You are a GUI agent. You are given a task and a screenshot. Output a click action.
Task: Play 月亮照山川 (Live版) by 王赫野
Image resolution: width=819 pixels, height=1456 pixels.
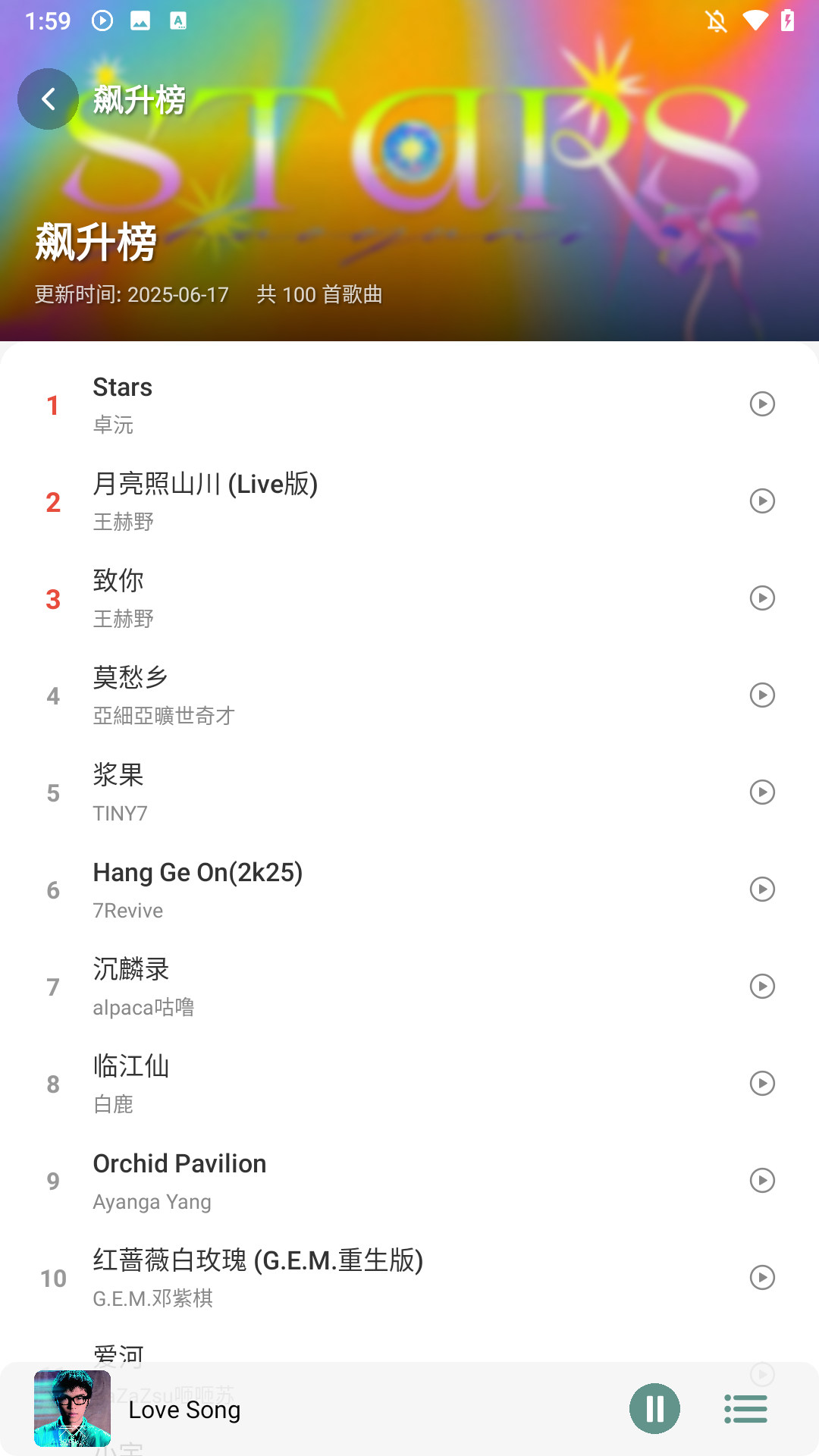click(x=761, y=501)
